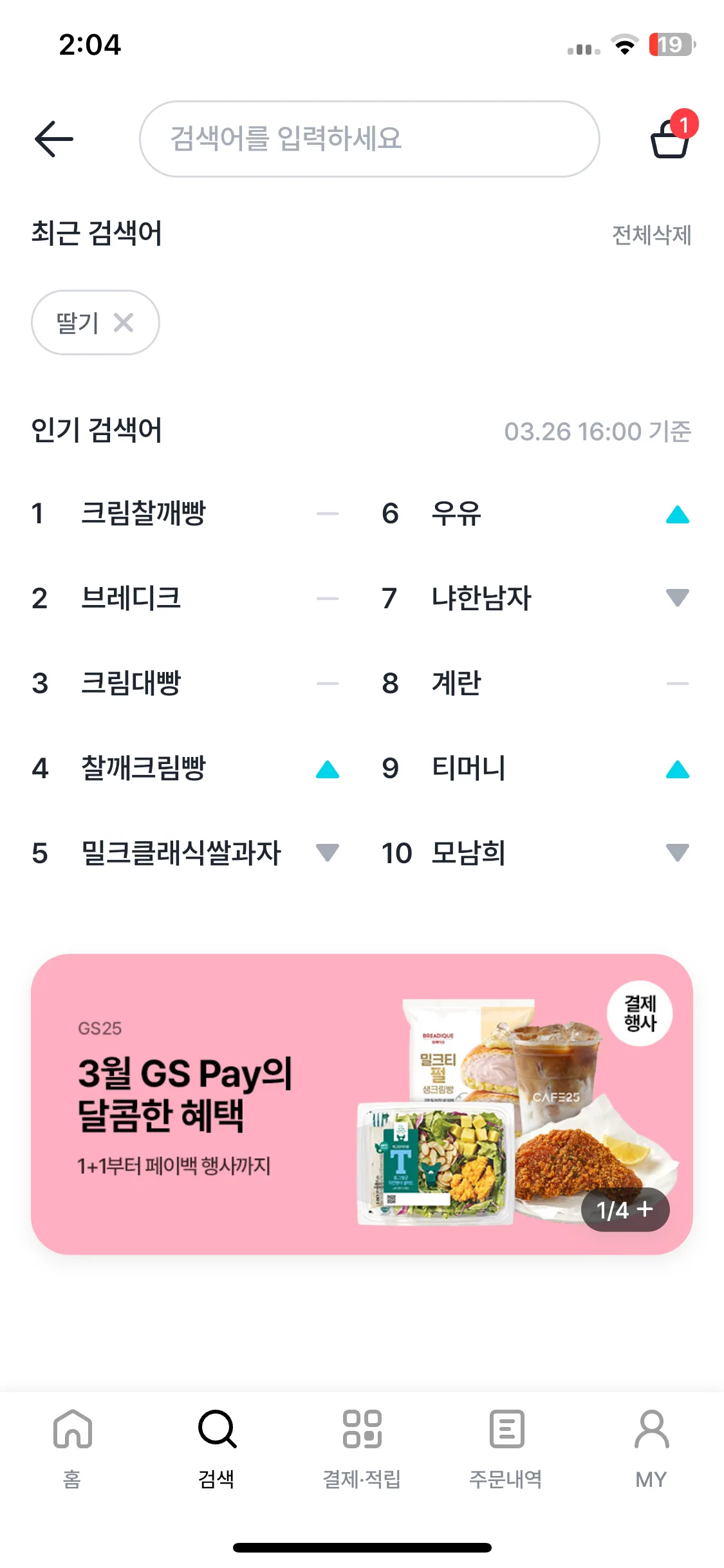Select popular search 계란
The height and width of the screenshot is (1568, 724).
456,683
